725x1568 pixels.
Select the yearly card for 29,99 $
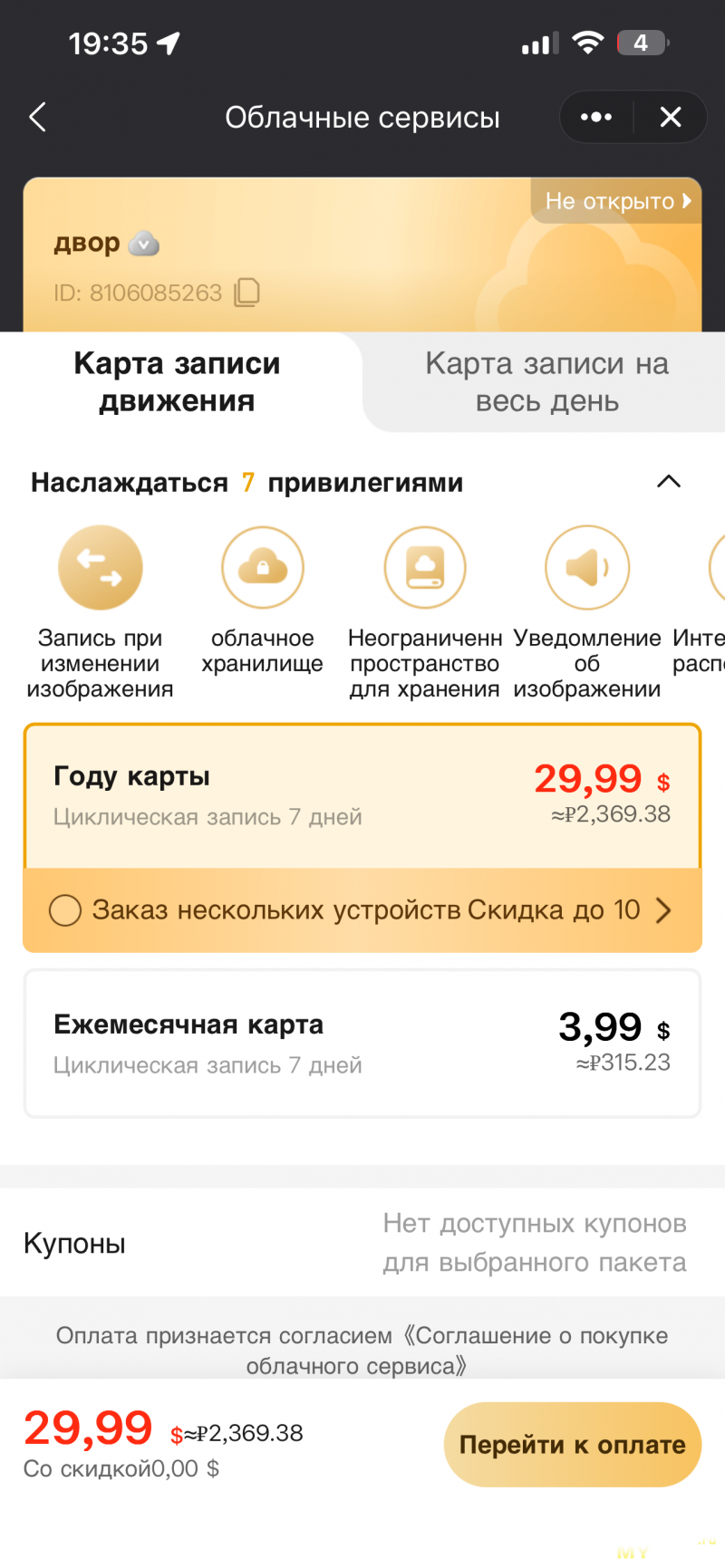pyautogui.click(x=362, y=796)
